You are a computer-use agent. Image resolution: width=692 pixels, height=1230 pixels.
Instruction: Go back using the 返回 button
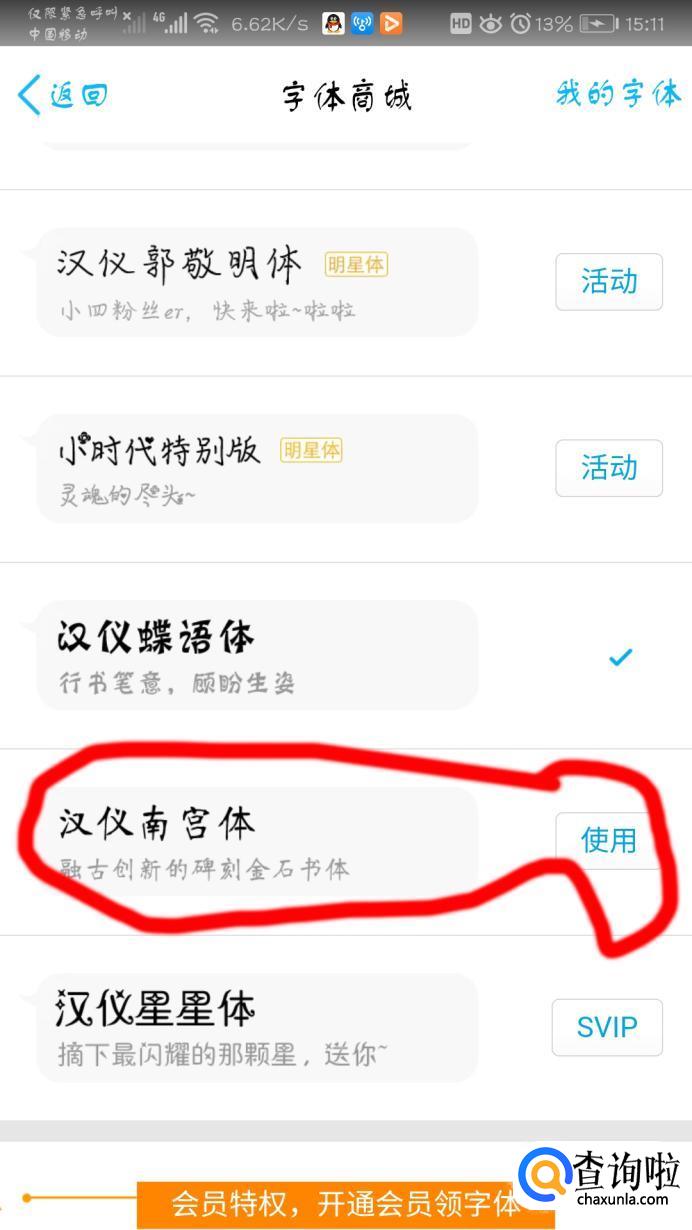pyautogui.click(x=62, y=96)
